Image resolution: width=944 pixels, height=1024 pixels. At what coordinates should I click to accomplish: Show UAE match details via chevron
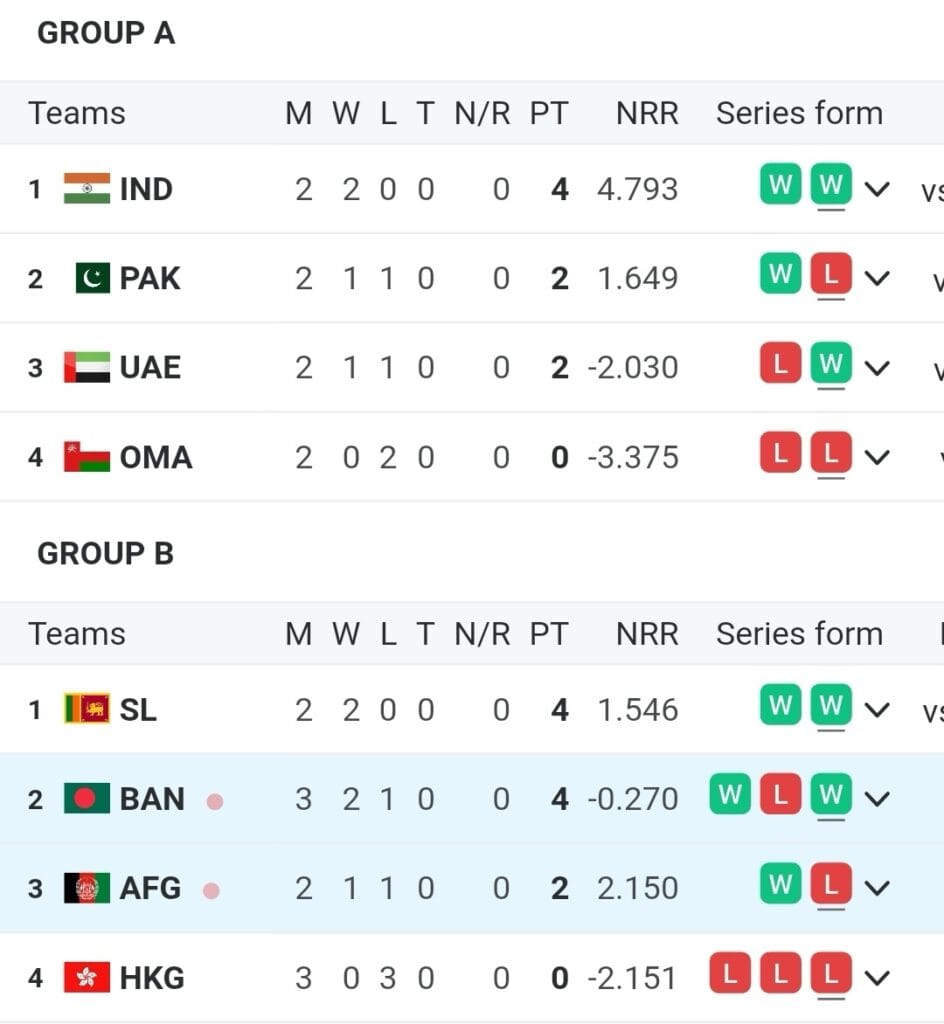[x=877, y=368]
